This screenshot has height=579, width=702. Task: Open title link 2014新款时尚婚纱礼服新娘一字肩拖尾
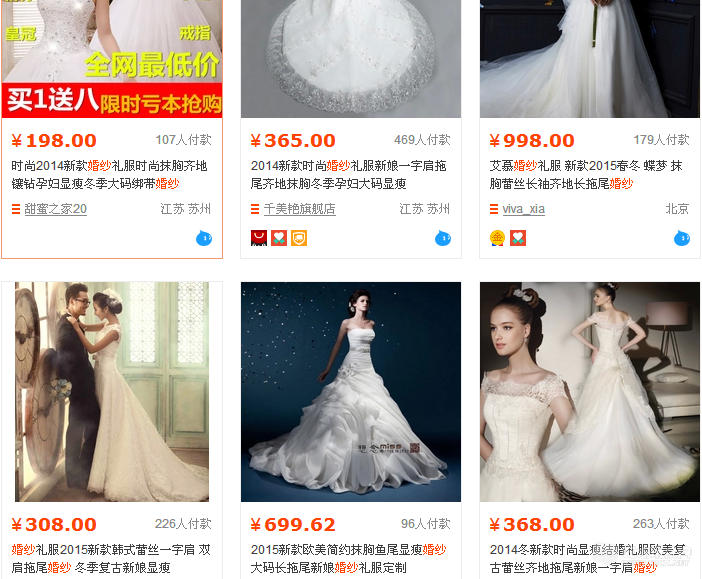click(x=348, y=166)
